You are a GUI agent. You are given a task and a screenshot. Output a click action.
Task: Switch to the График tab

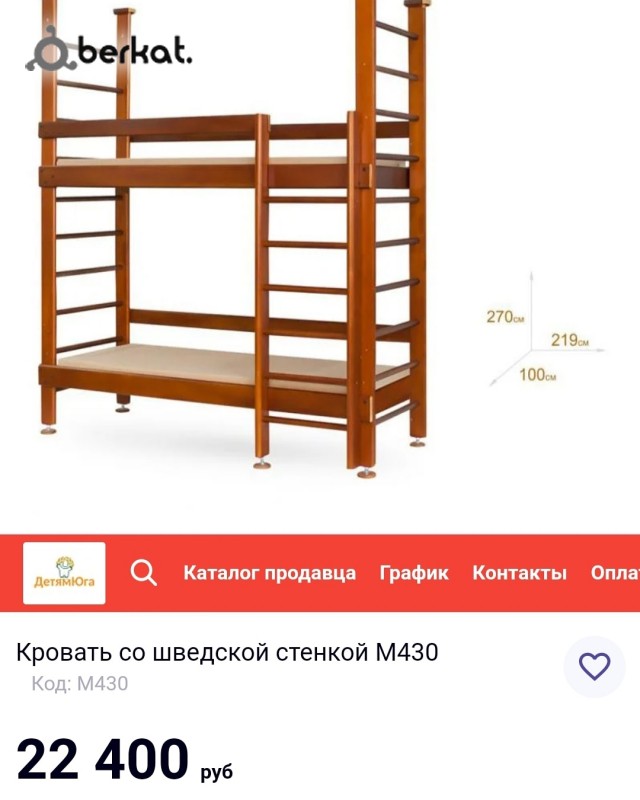[414, 573]
